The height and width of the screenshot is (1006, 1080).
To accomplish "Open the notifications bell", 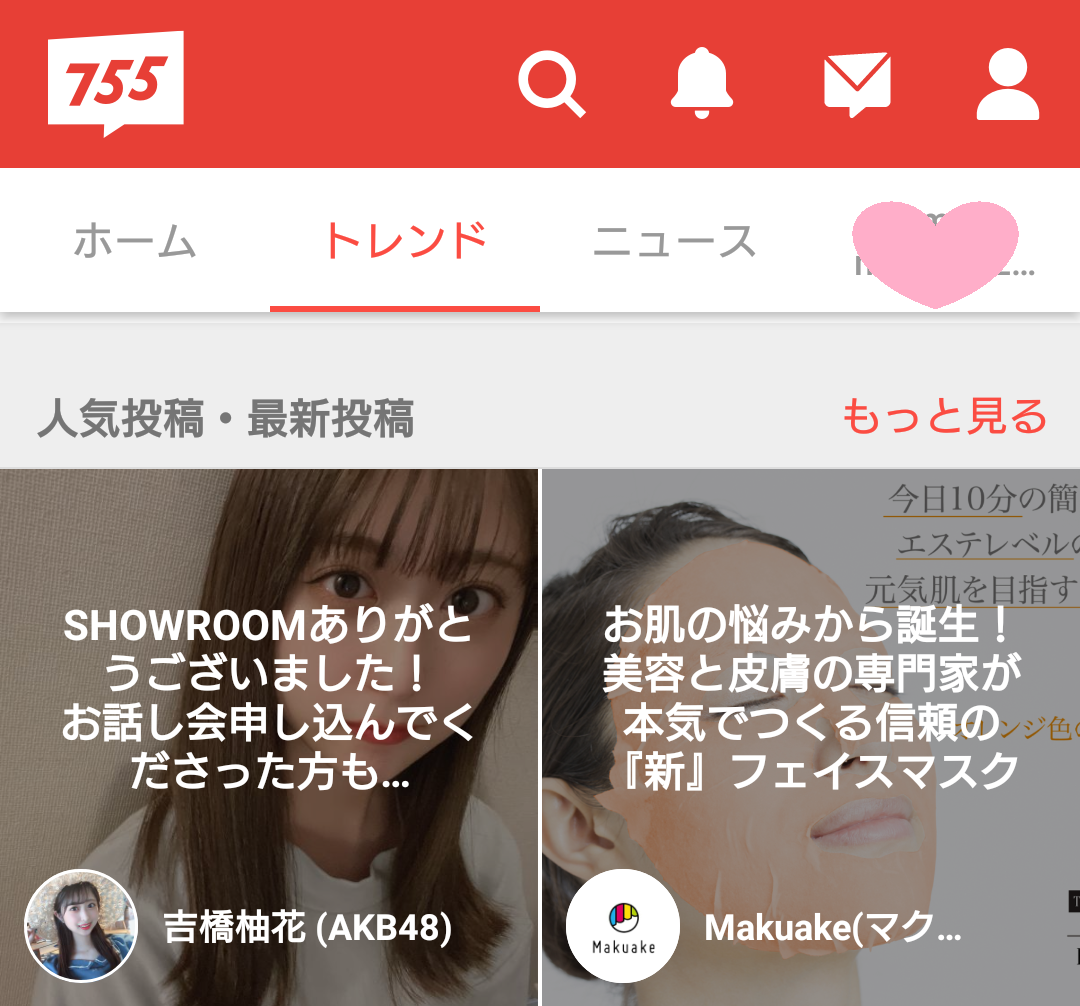I will [701, 82].
